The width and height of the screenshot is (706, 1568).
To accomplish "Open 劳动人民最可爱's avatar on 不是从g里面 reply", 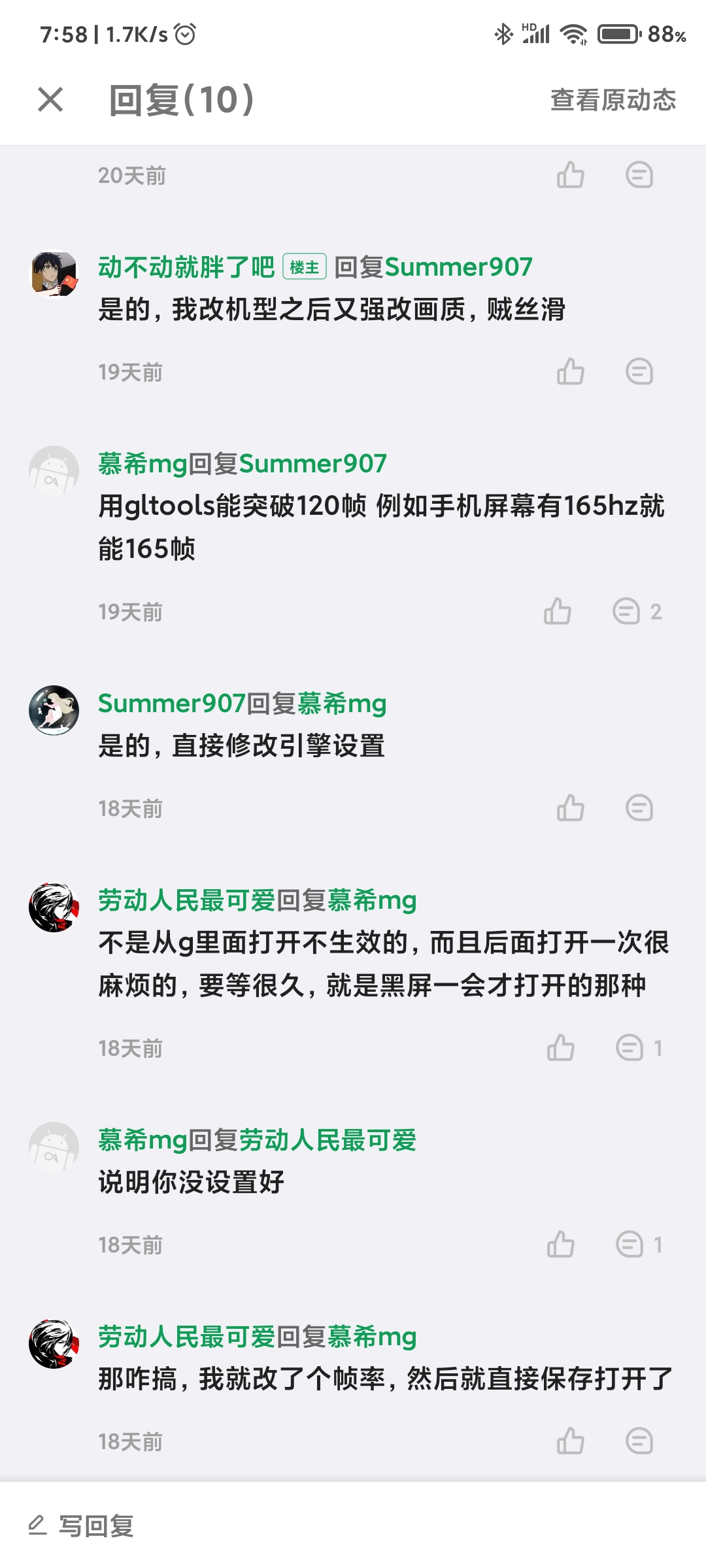I will [54, 907].
